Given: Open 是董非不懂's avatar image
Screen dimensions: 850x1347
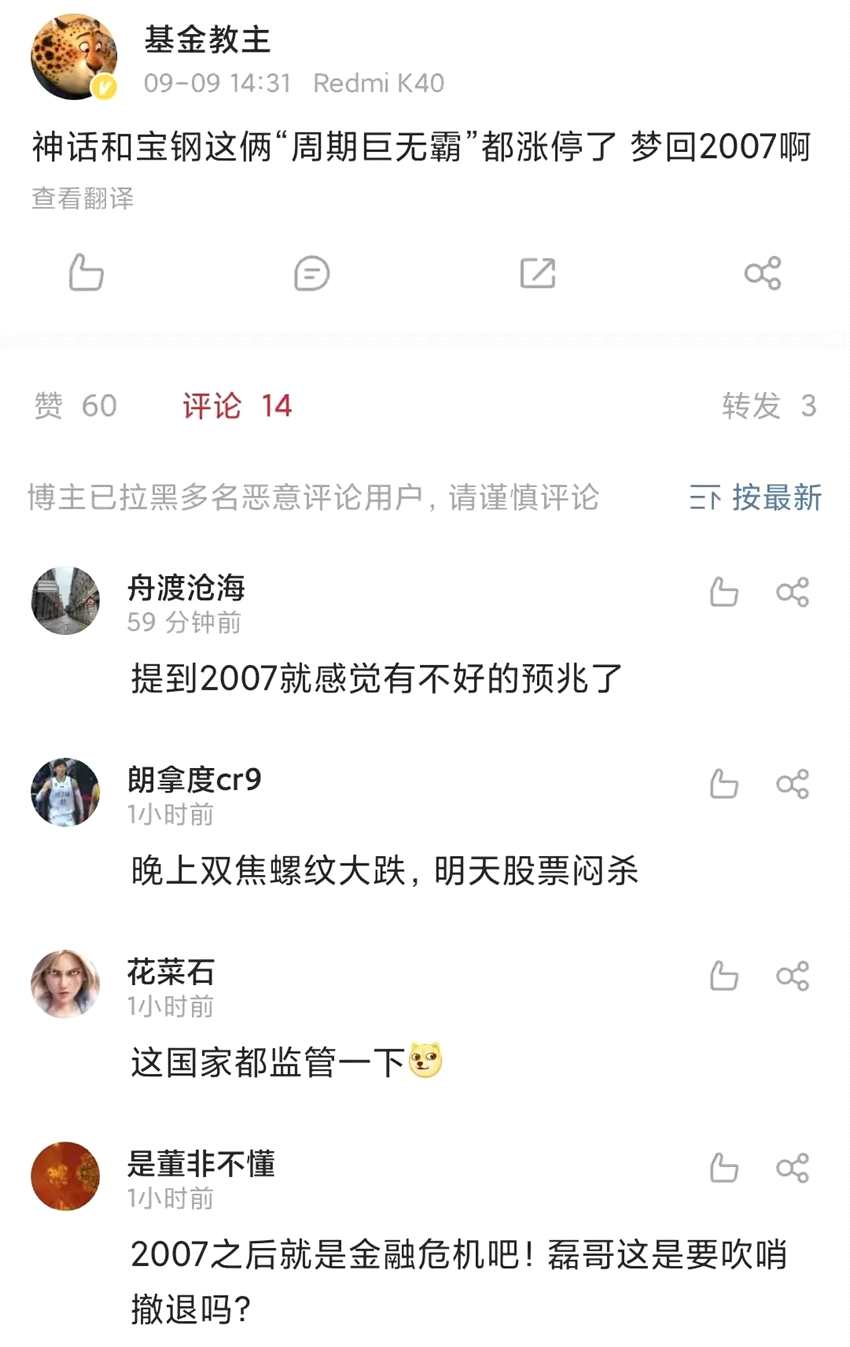Looking at the screenshot, I should point(65,1176).
